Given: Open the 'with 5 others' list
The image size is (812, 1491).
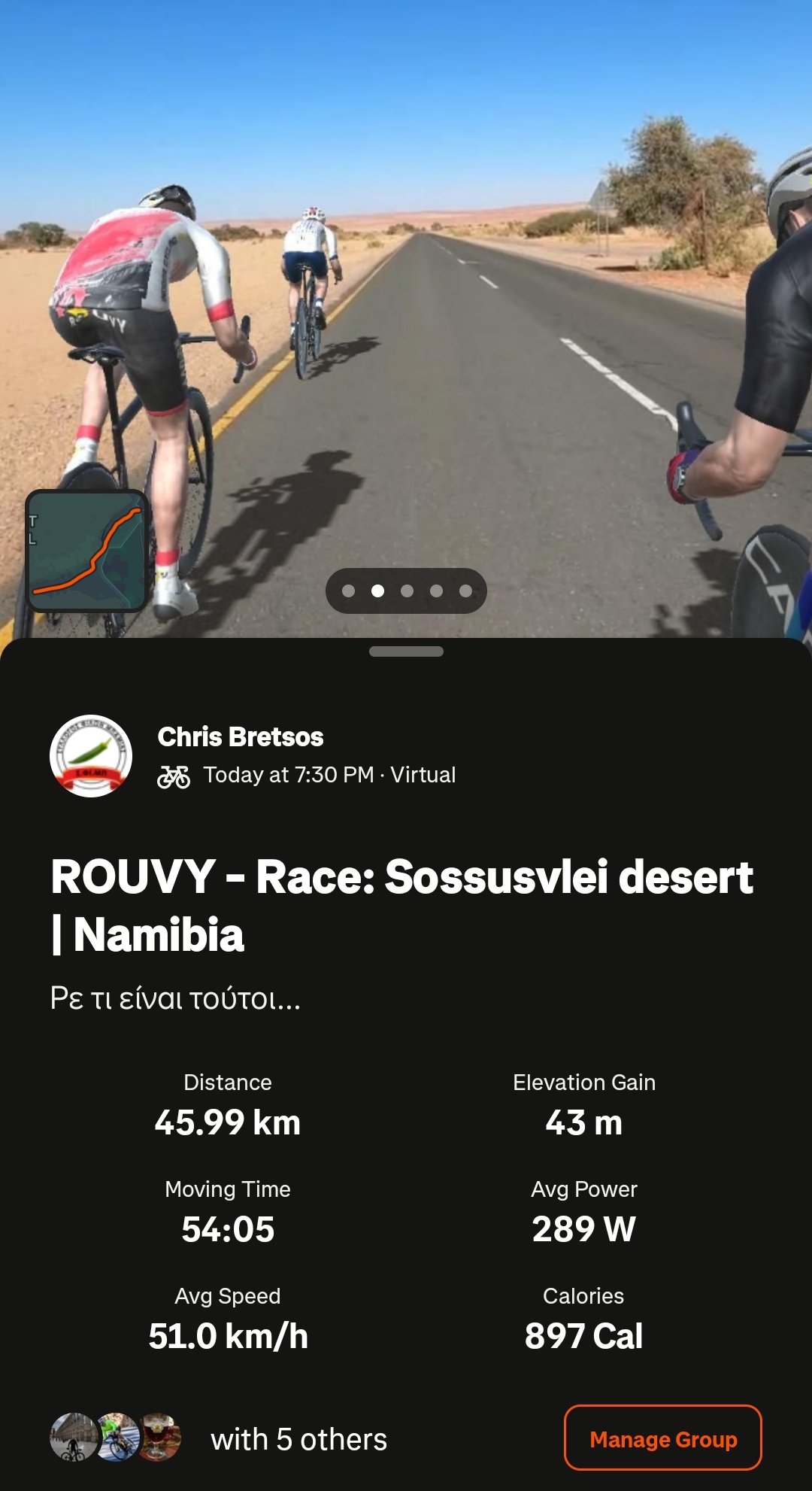Looking at the screenshot, I should click(x=298, y=1439).
